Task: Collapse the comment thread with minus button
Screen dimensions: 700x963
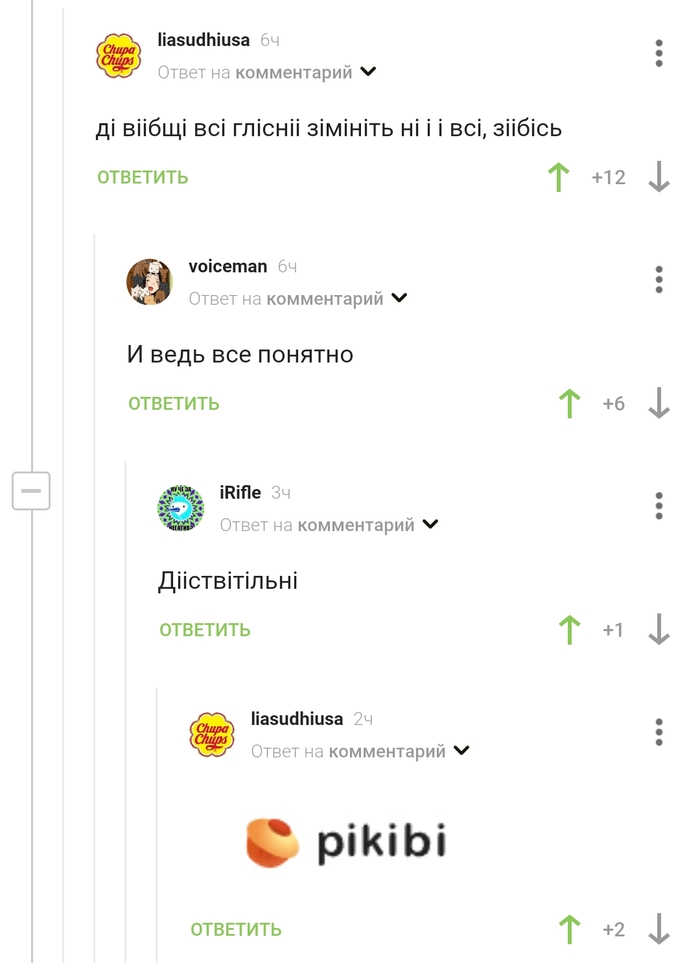Action: 31,491
